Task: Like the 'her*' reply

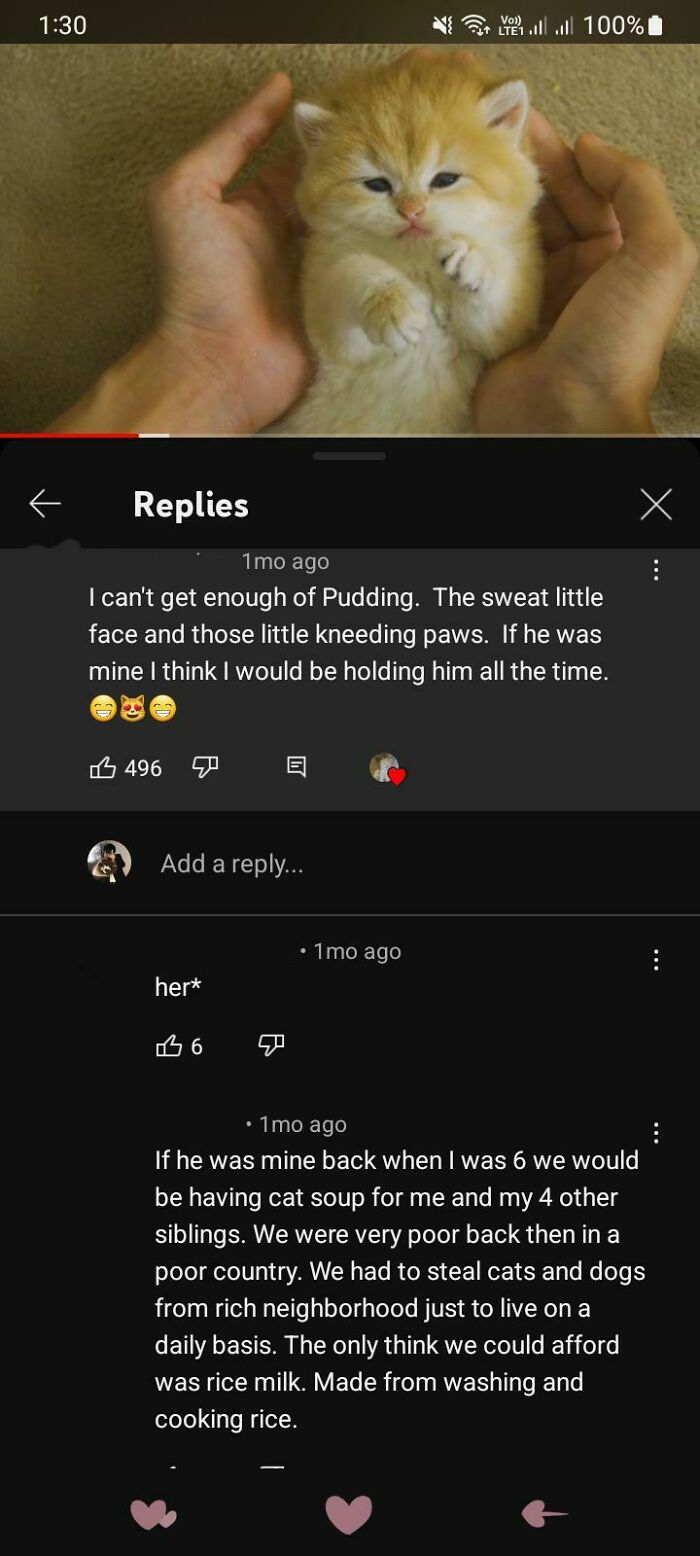Action: (x=168, y=1046)
